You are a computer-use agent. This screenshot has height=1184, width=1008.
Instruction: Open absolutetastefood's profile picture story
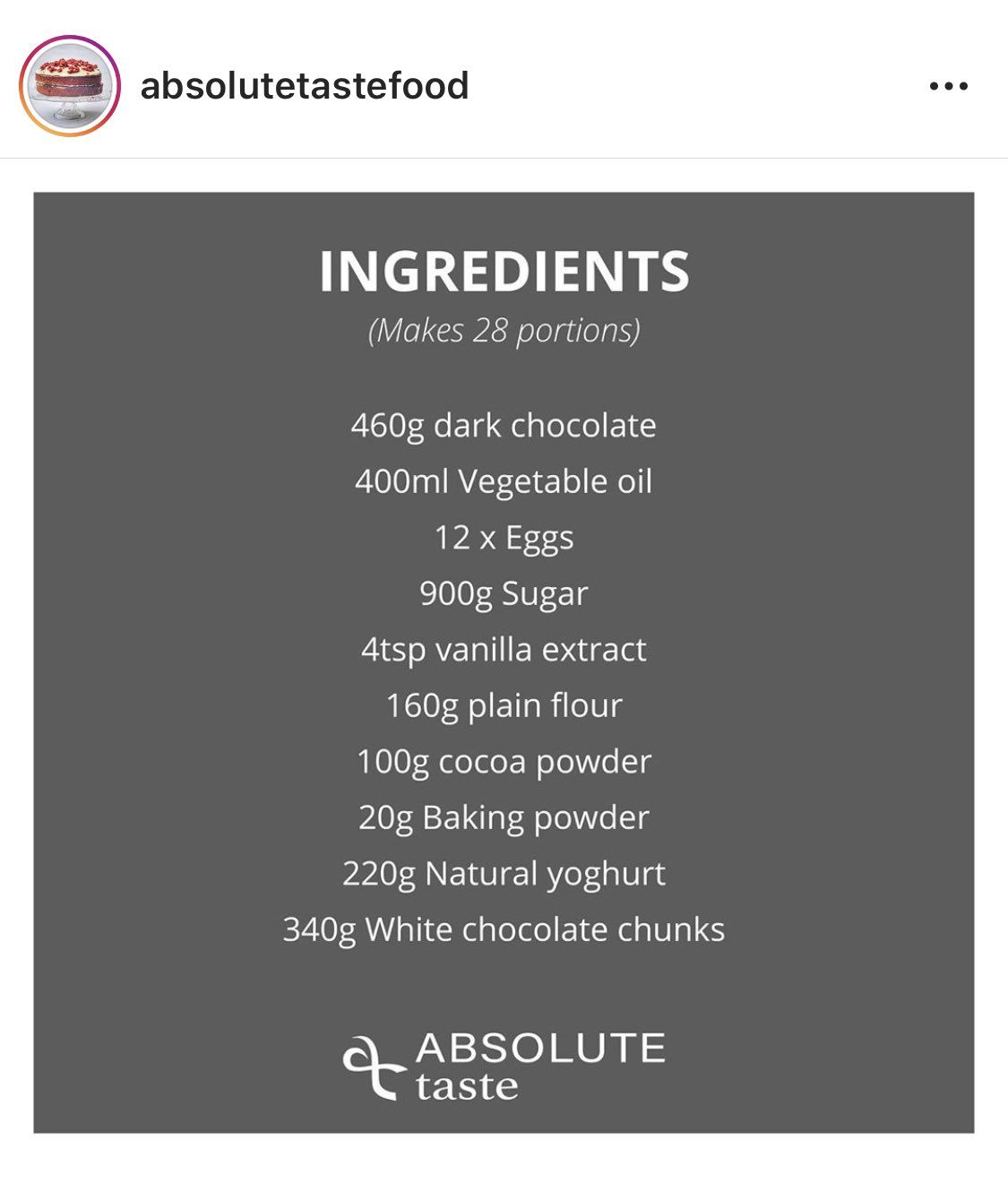[70, 86]
